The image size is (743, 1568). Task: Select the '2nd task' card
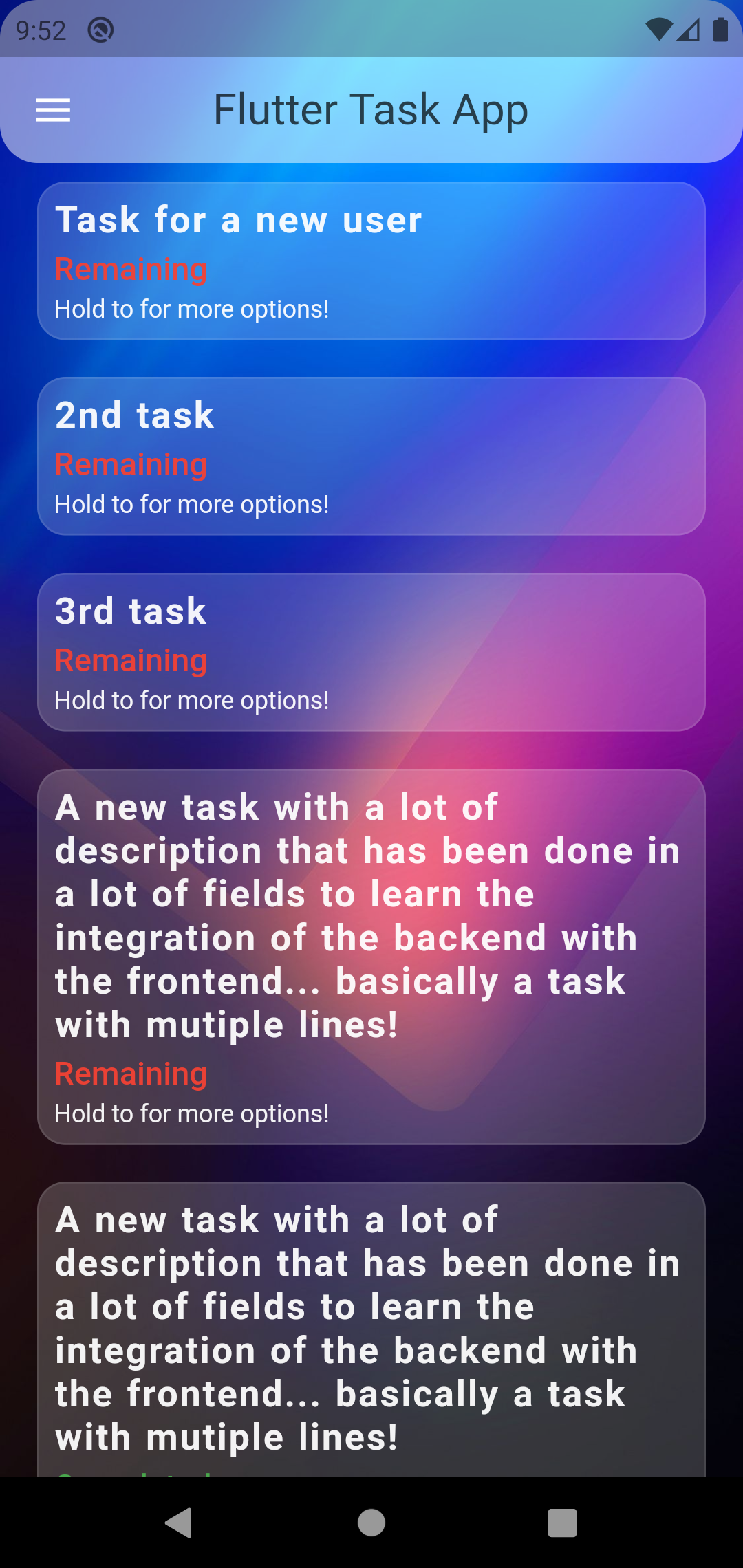click(371, 456)
